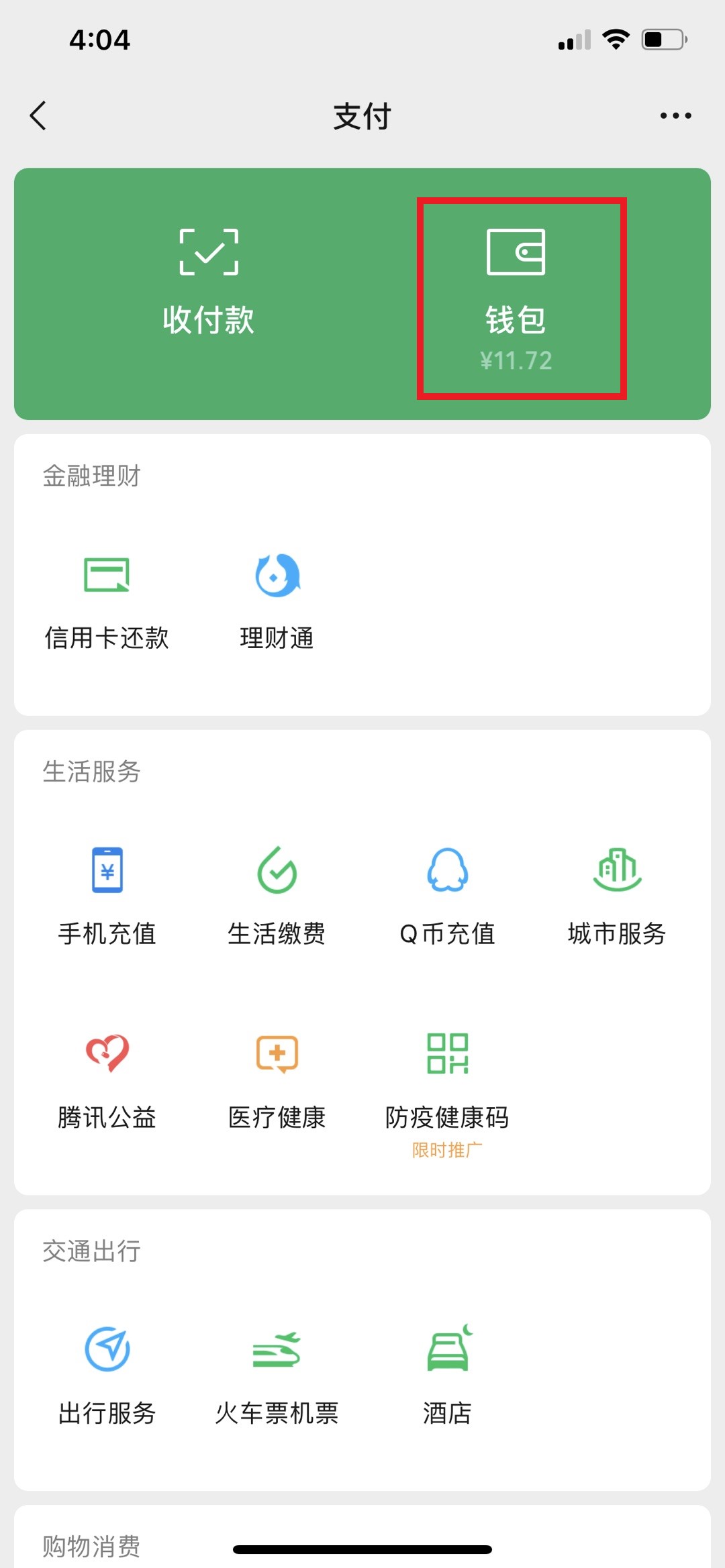Viewport: 725px width, 1568px height.
Task: Open 腾讯公益
Action: (107, 1082)
